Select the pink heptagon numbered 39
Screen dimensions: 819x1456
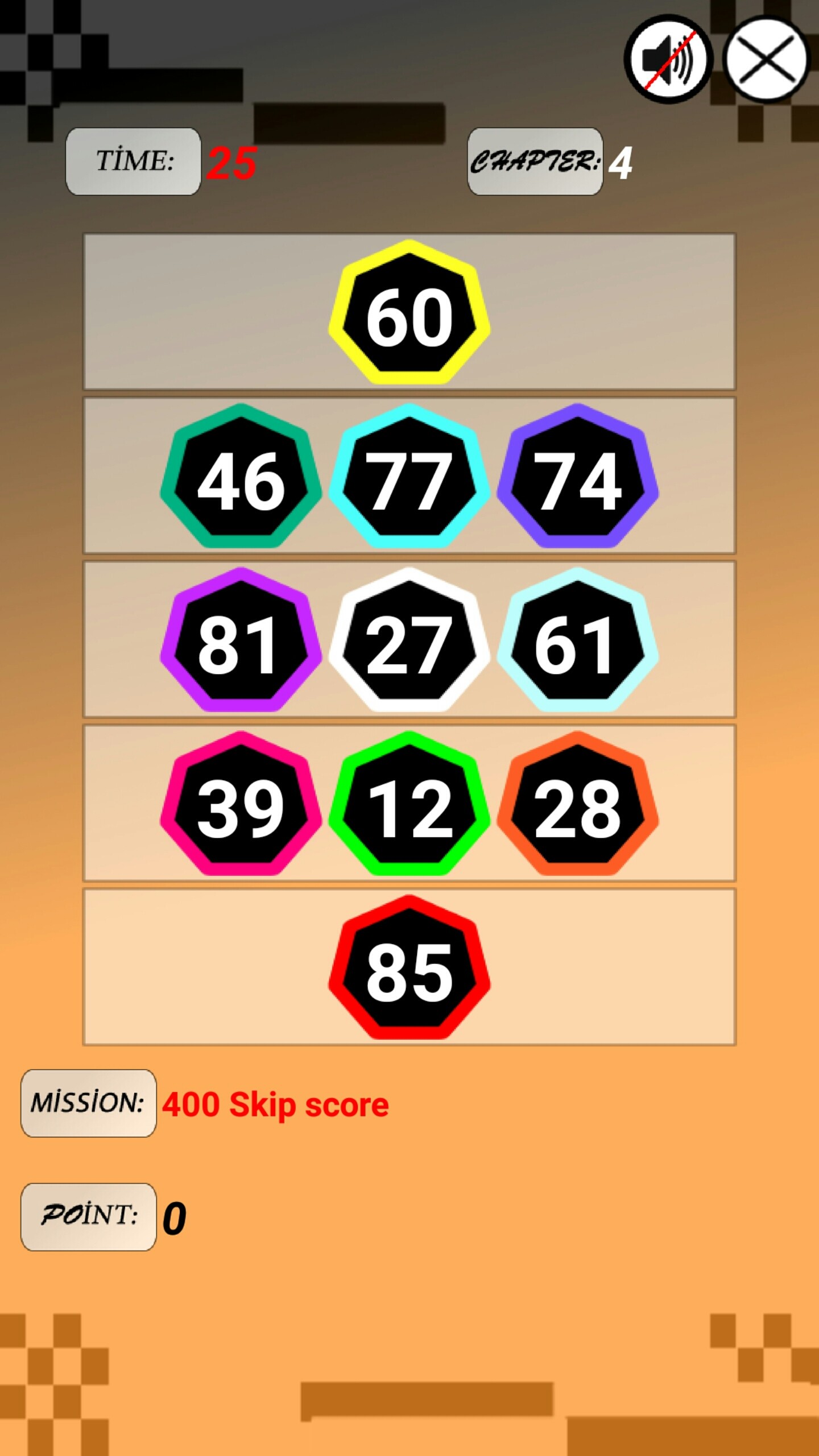click(241, 805)
